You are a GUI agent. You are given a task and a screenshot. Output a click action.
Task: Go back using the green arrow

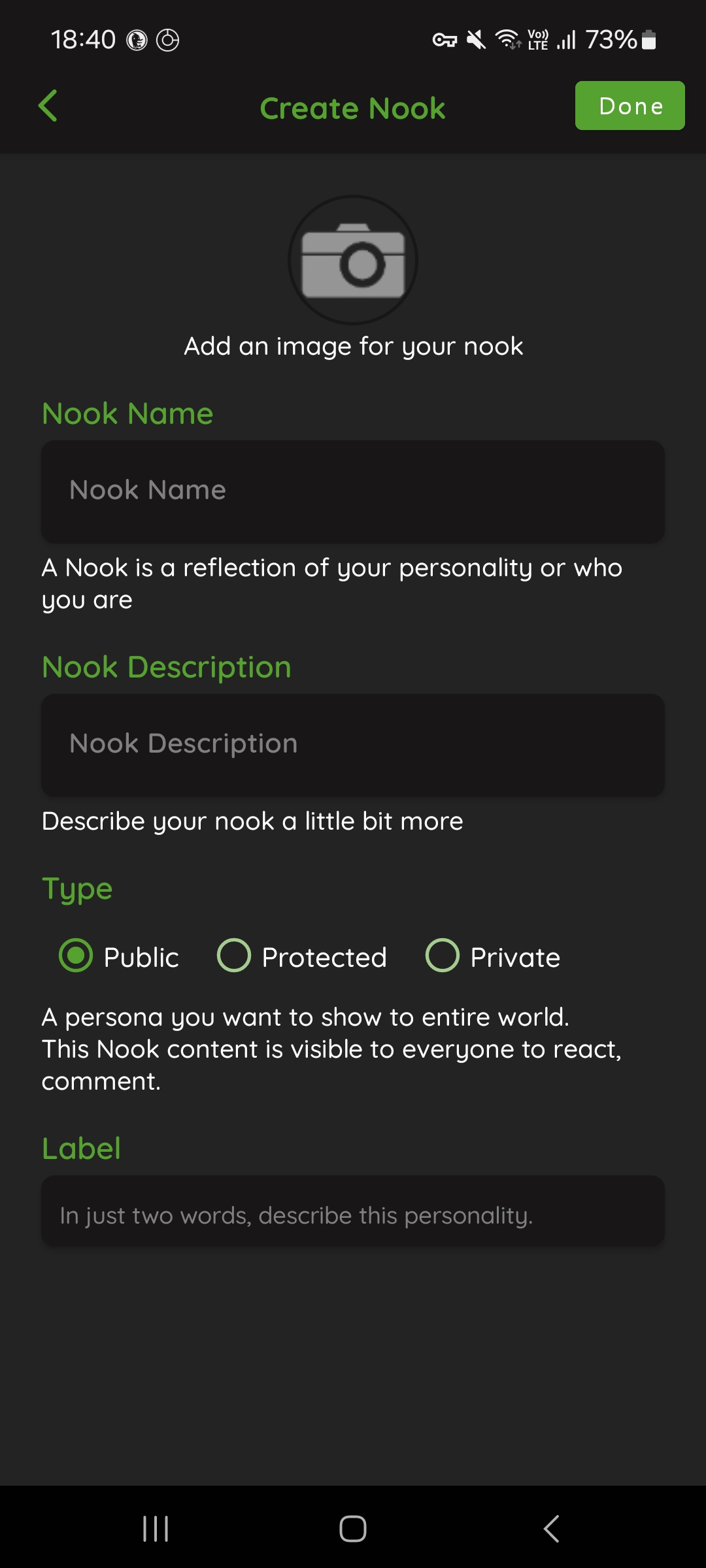(x=48, y=106)
